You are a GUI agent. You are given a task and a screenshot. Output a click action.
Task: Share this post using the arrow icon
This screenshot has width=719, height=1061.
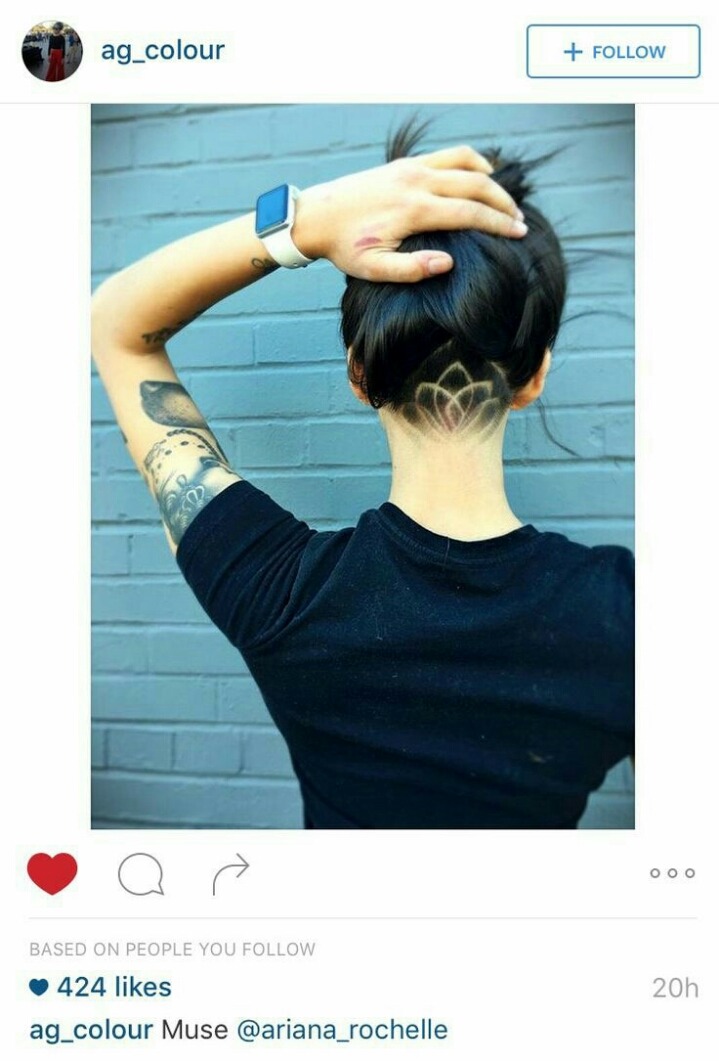pyautogui.click(x=230, y=874)
